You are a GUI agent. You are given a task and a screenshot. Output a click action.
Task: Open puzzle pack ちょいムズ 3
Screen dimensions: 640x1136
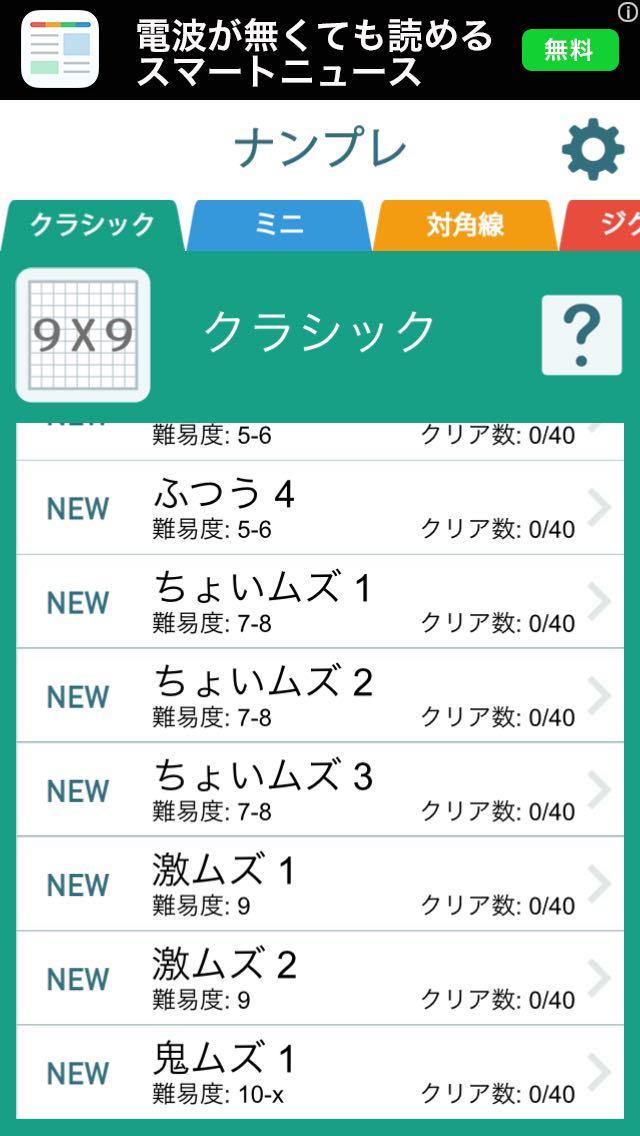[320, 790]
